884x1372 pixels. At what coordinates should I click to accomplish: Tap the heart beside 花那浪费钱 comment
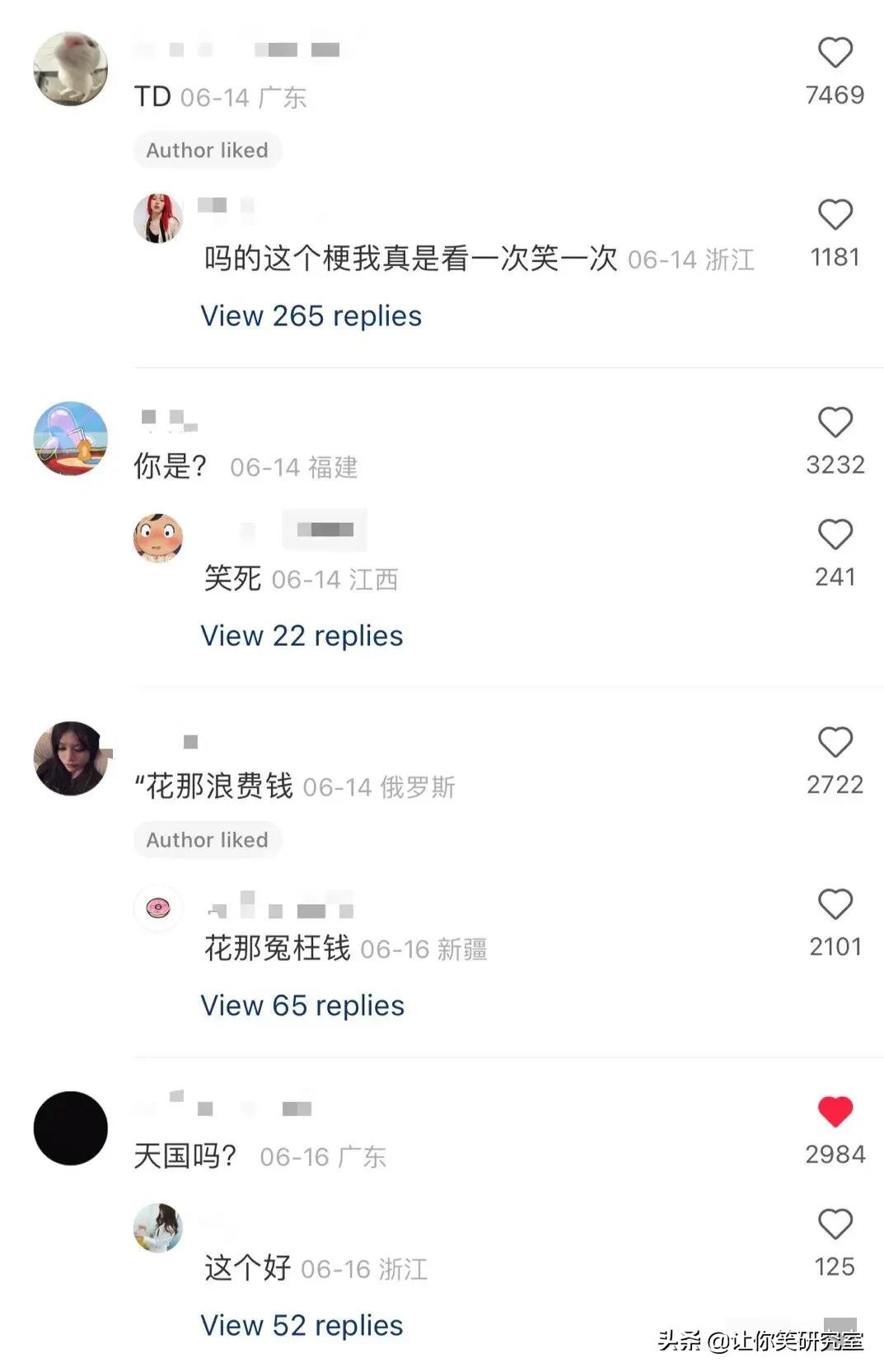pos(835,742)
